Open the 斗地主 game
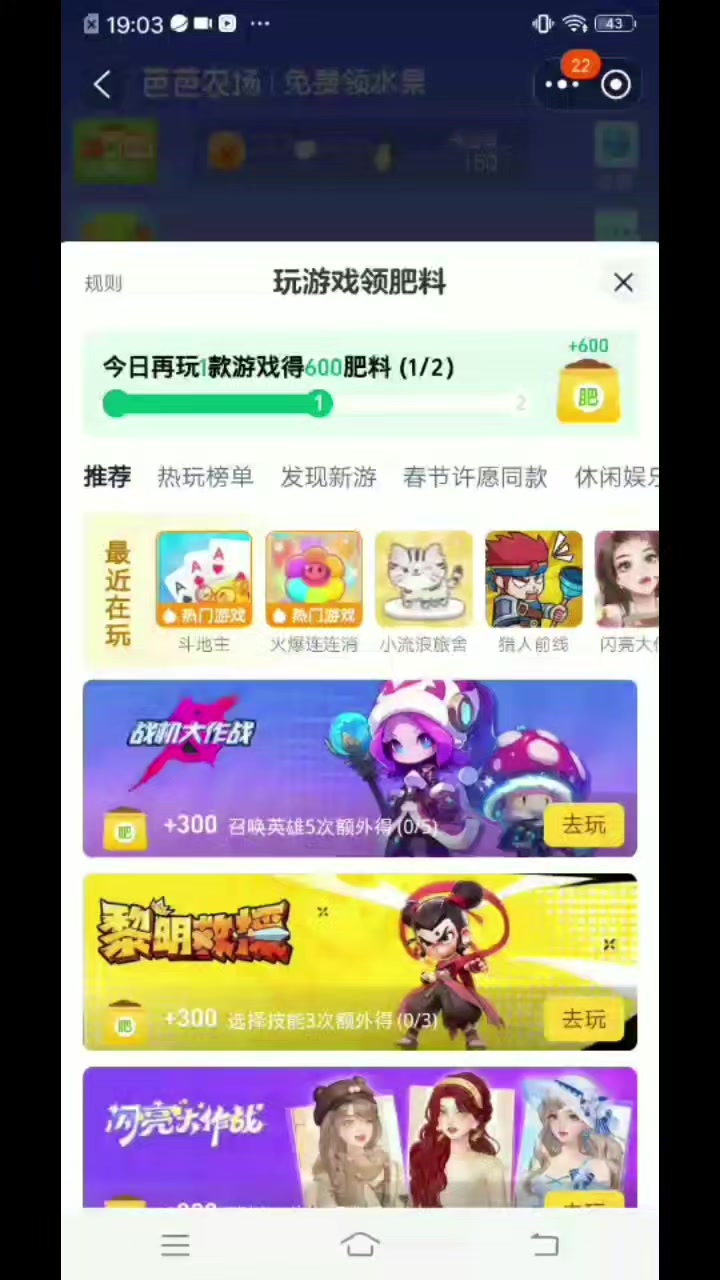 coord(204,592)
